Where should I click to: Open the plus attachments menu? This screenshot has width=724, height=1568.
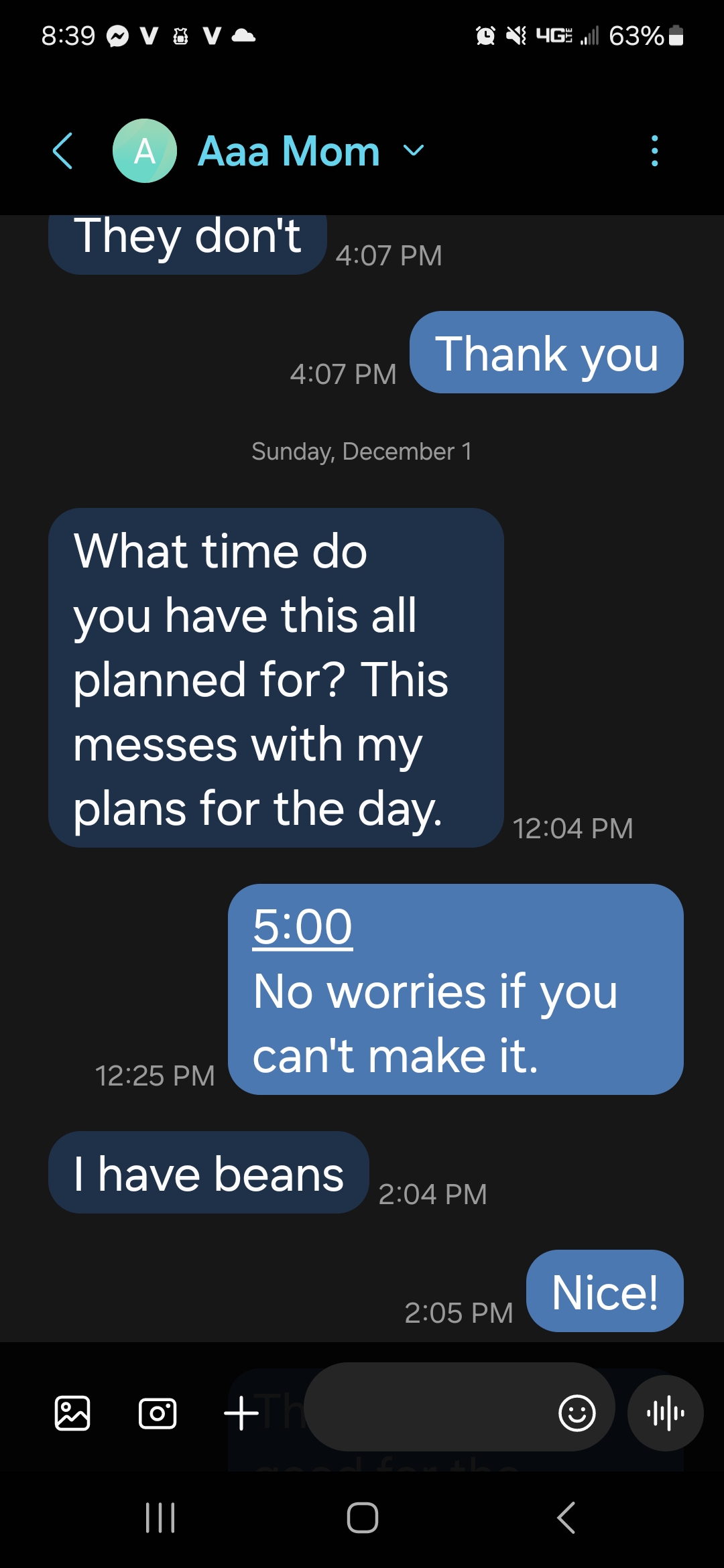(241, 1413)
